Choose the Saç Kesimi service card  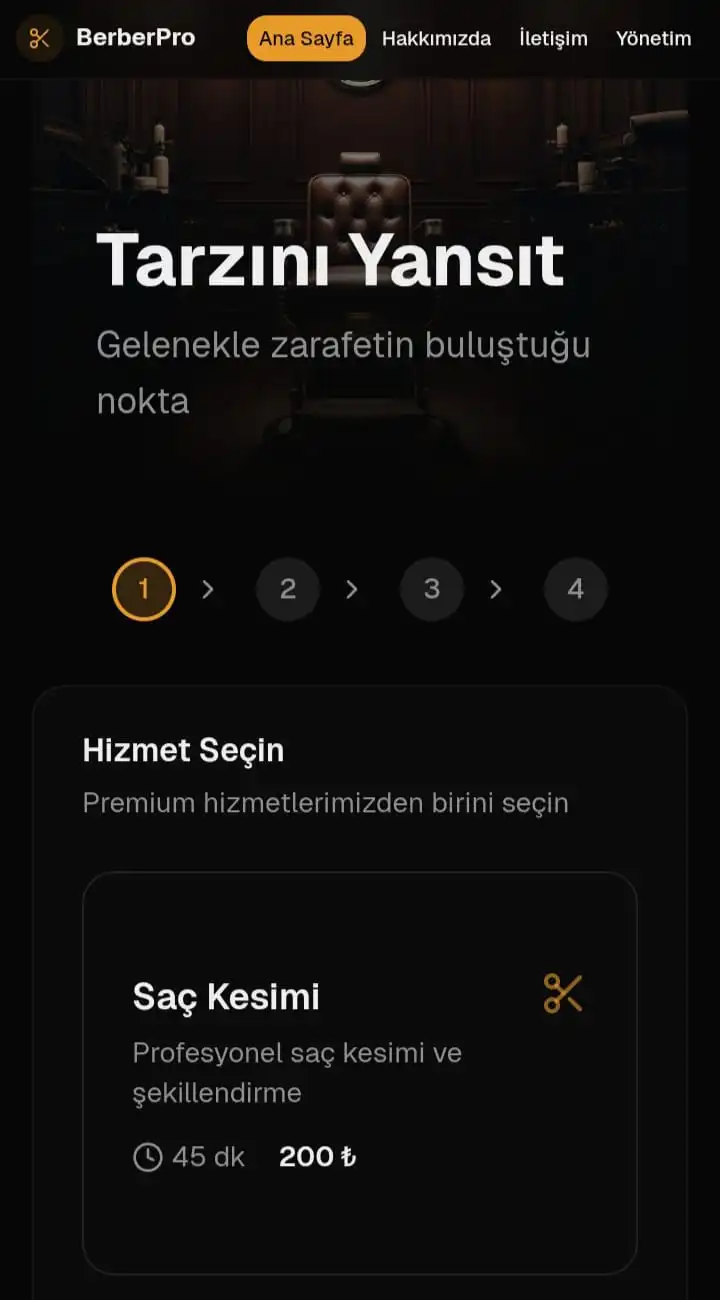pyautogui.click(x=360, y=1072)
